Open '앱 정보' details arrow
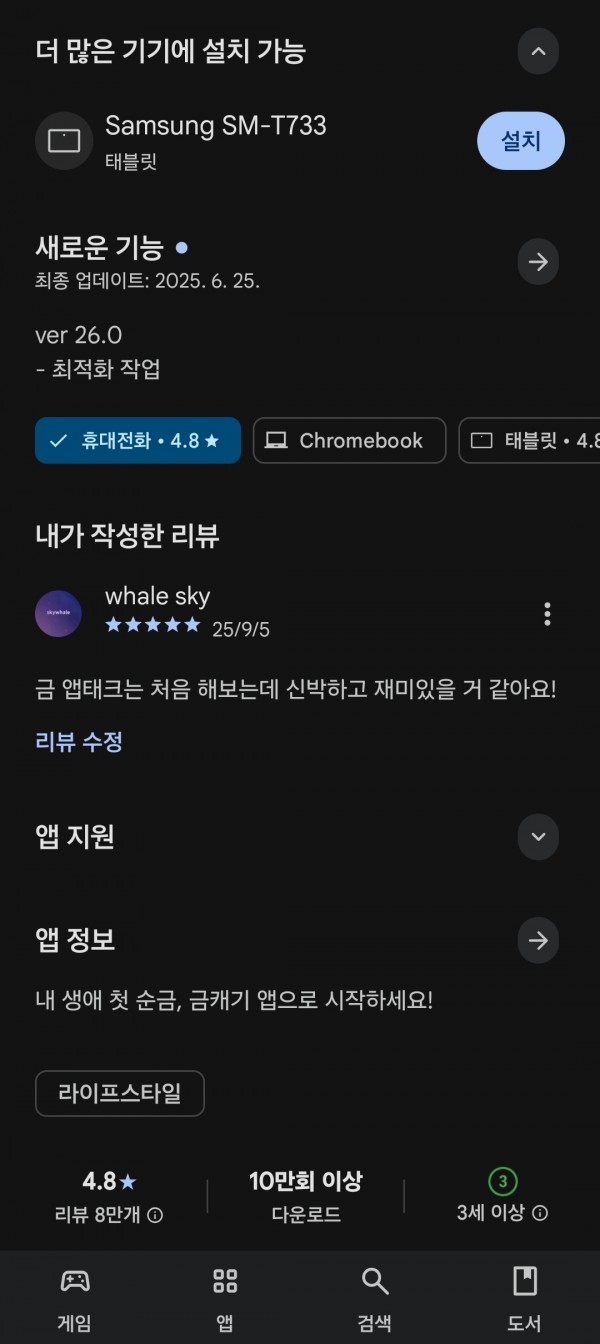This screenshot has width=600, height=1344. [538, 941]
